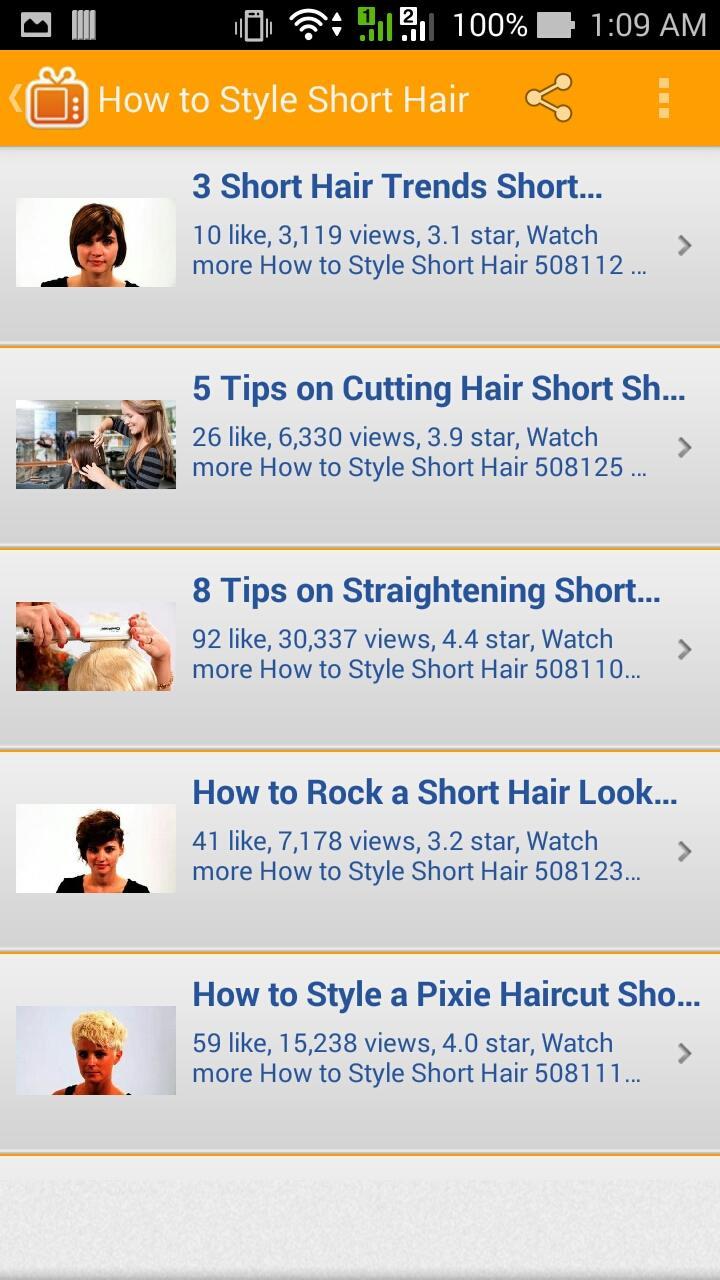Tap the thumbnail of the blonde pixie haircut
This screenshot has width=720, height=1280.
click(95, 1050)
